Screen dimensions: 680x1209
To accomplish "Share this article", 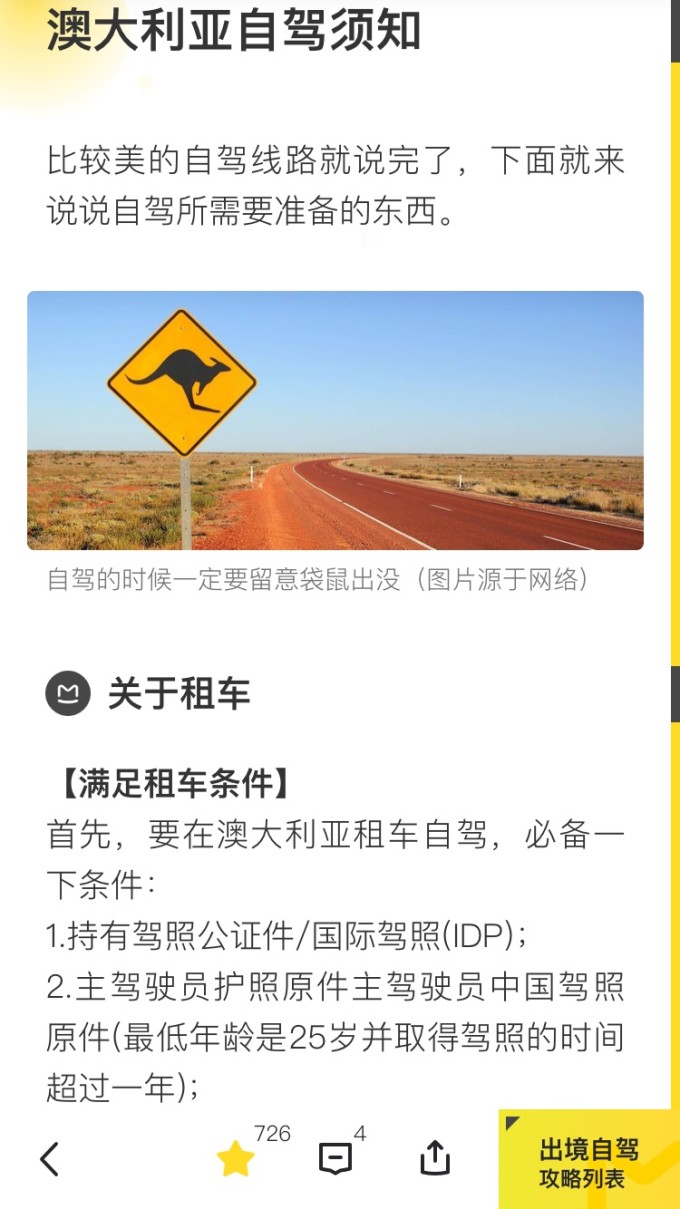I will point(434,1158).
